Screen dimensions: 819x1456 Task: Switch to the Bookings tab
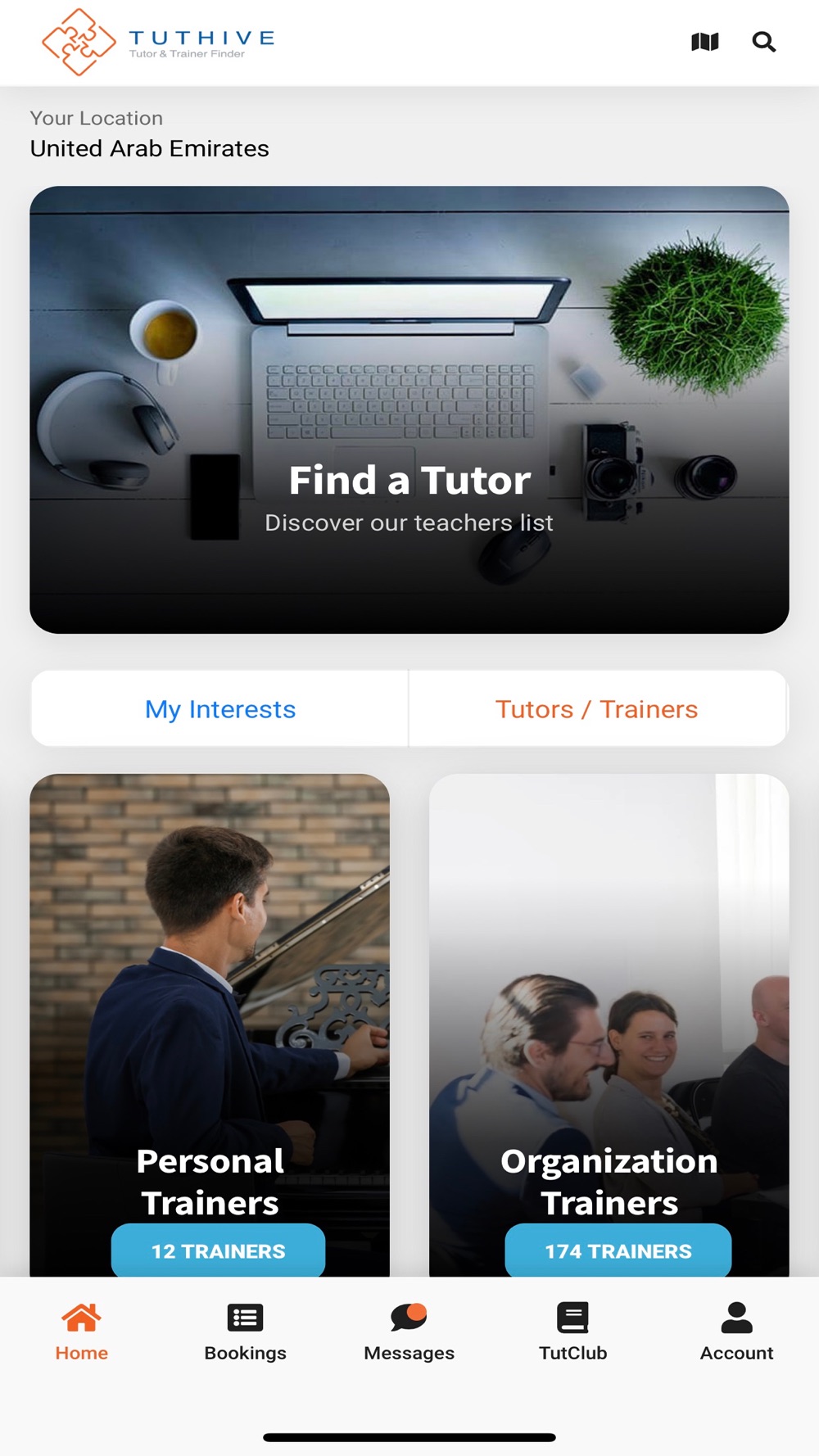246,1332
